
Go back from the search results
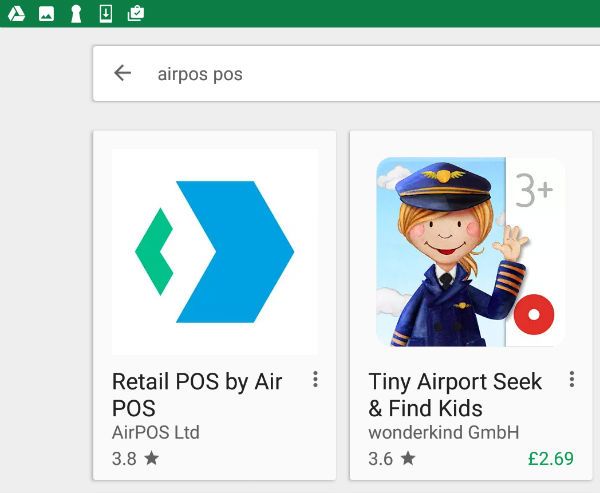click(x=122, y=73)
